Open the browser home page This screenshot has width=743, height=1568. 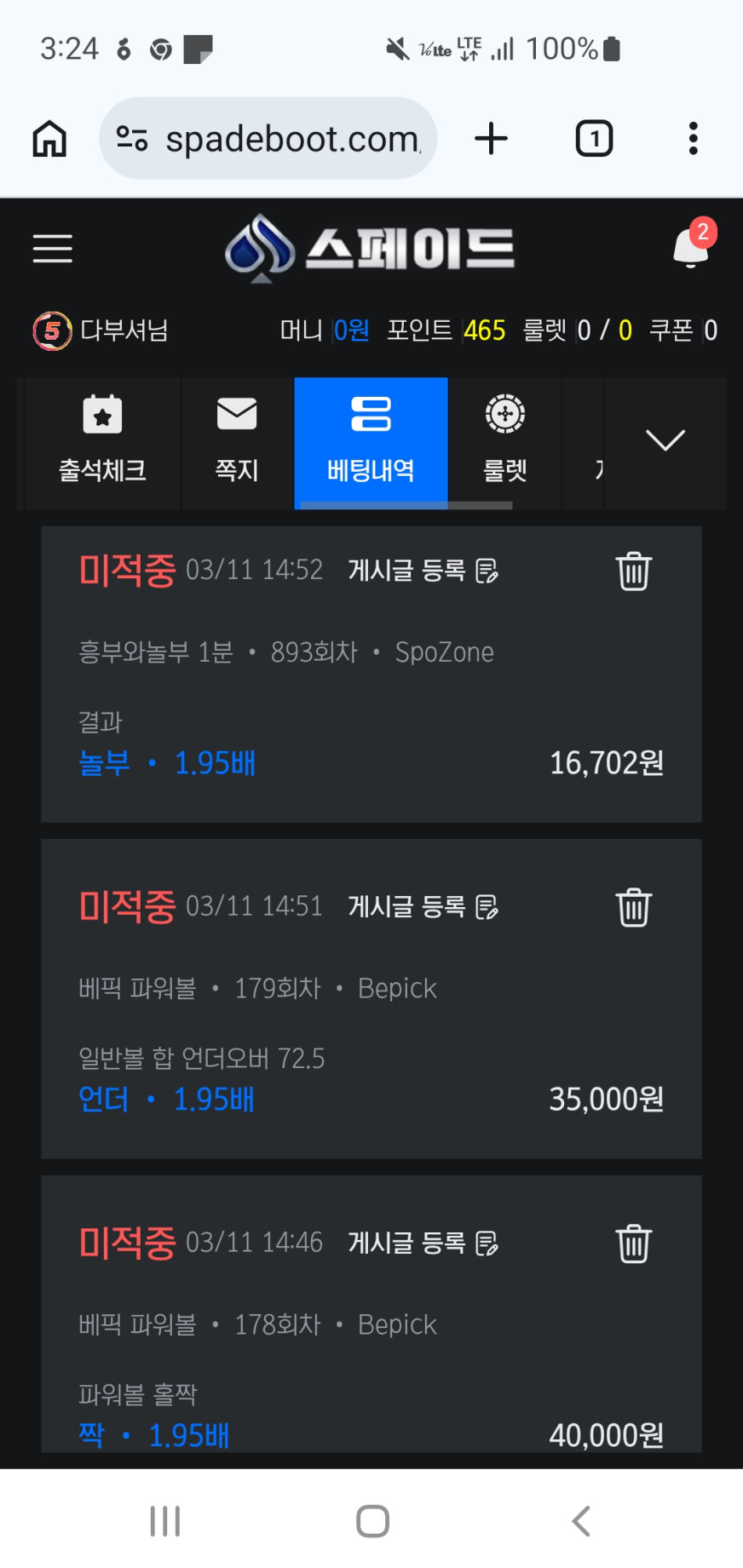click(49, 139)
